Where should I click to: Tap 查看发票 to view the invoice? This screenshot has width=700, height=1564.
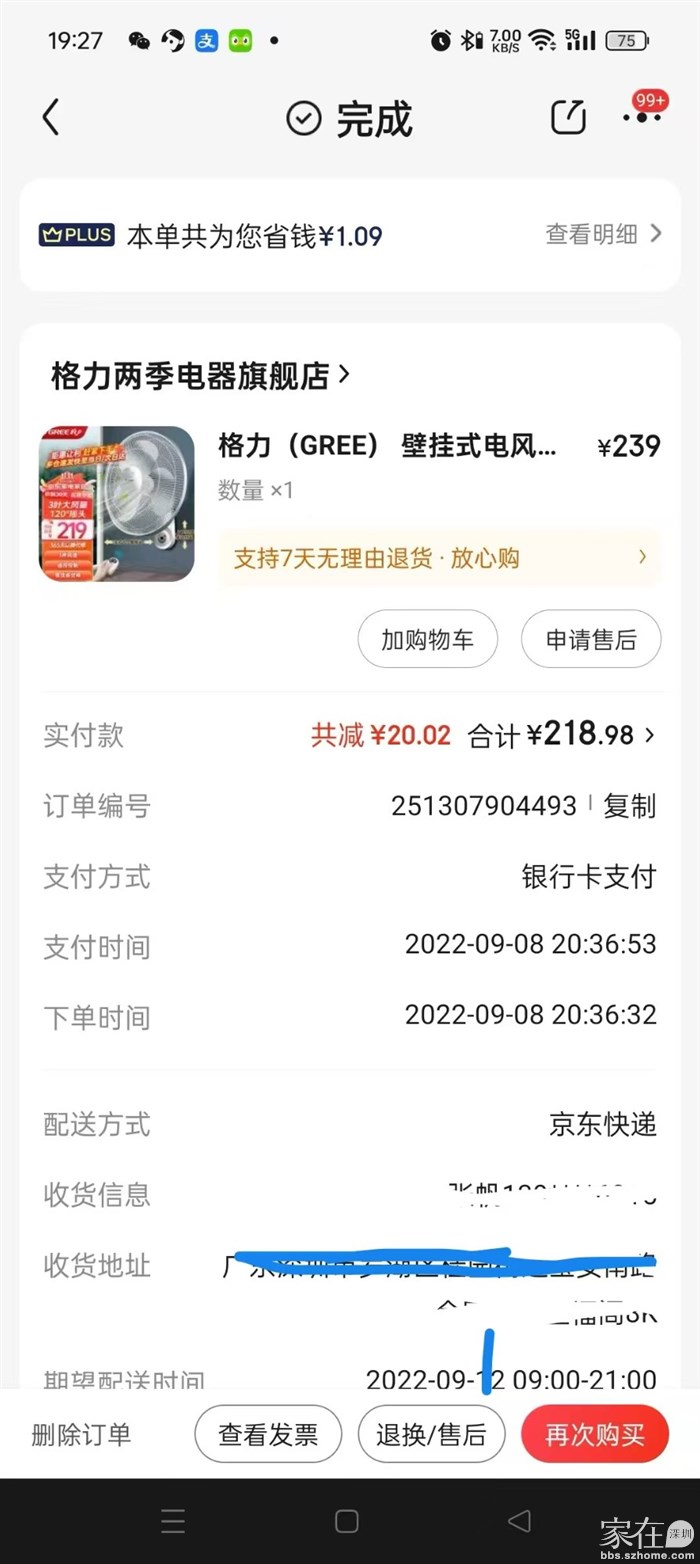click(x=268, y=1435)
